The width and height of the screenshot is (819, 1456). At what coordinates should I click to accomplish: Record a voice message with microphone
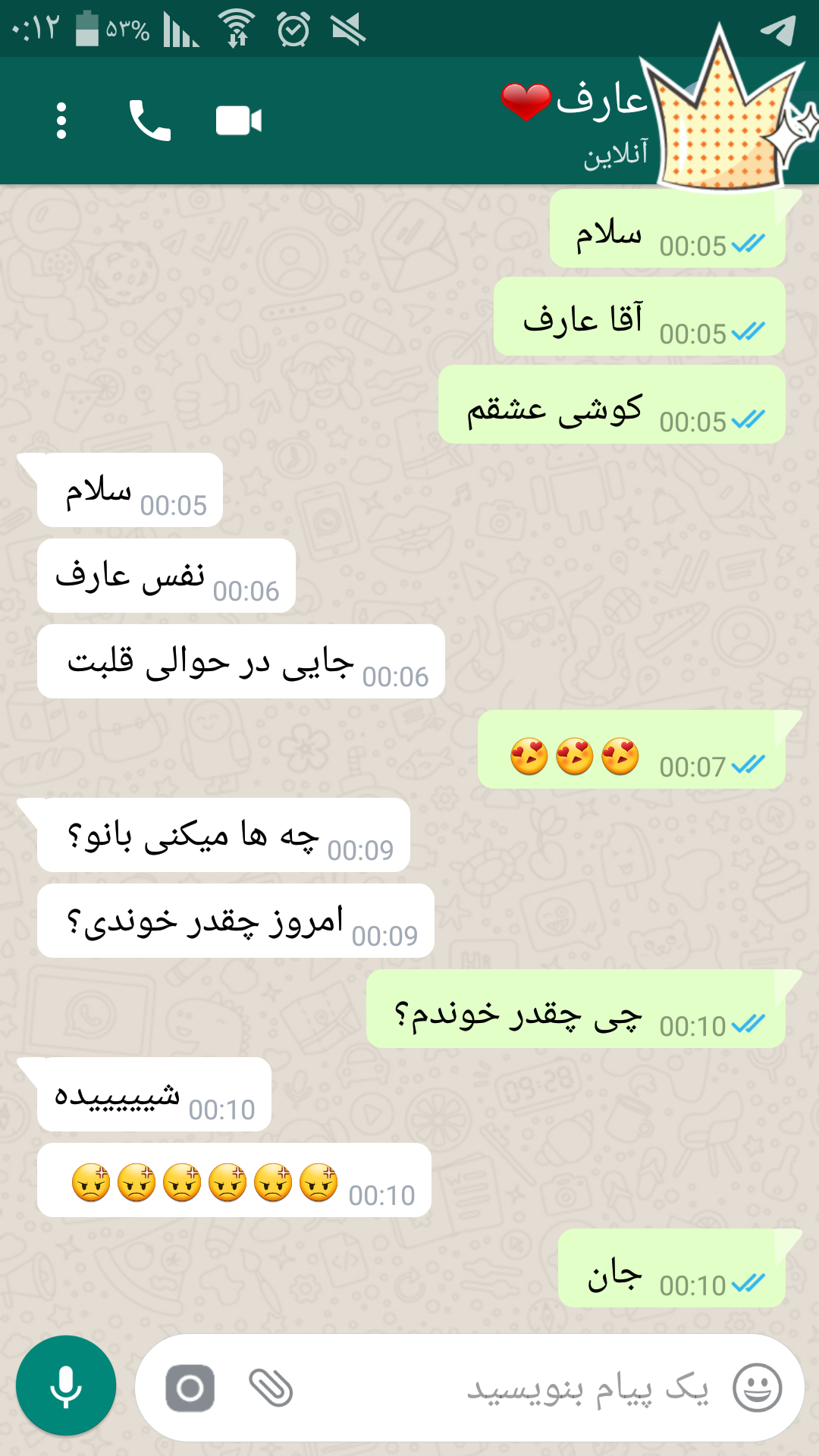tap(66, 1386)
